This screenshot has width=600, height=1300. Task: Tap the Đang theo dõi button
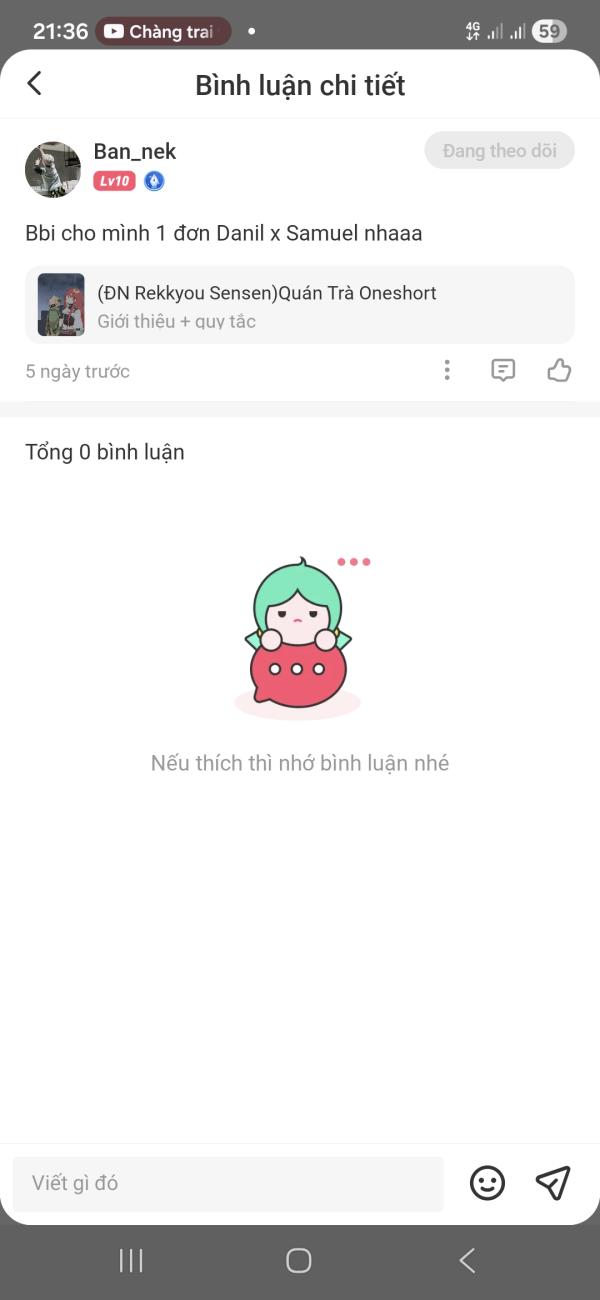[x=499, y=151]
